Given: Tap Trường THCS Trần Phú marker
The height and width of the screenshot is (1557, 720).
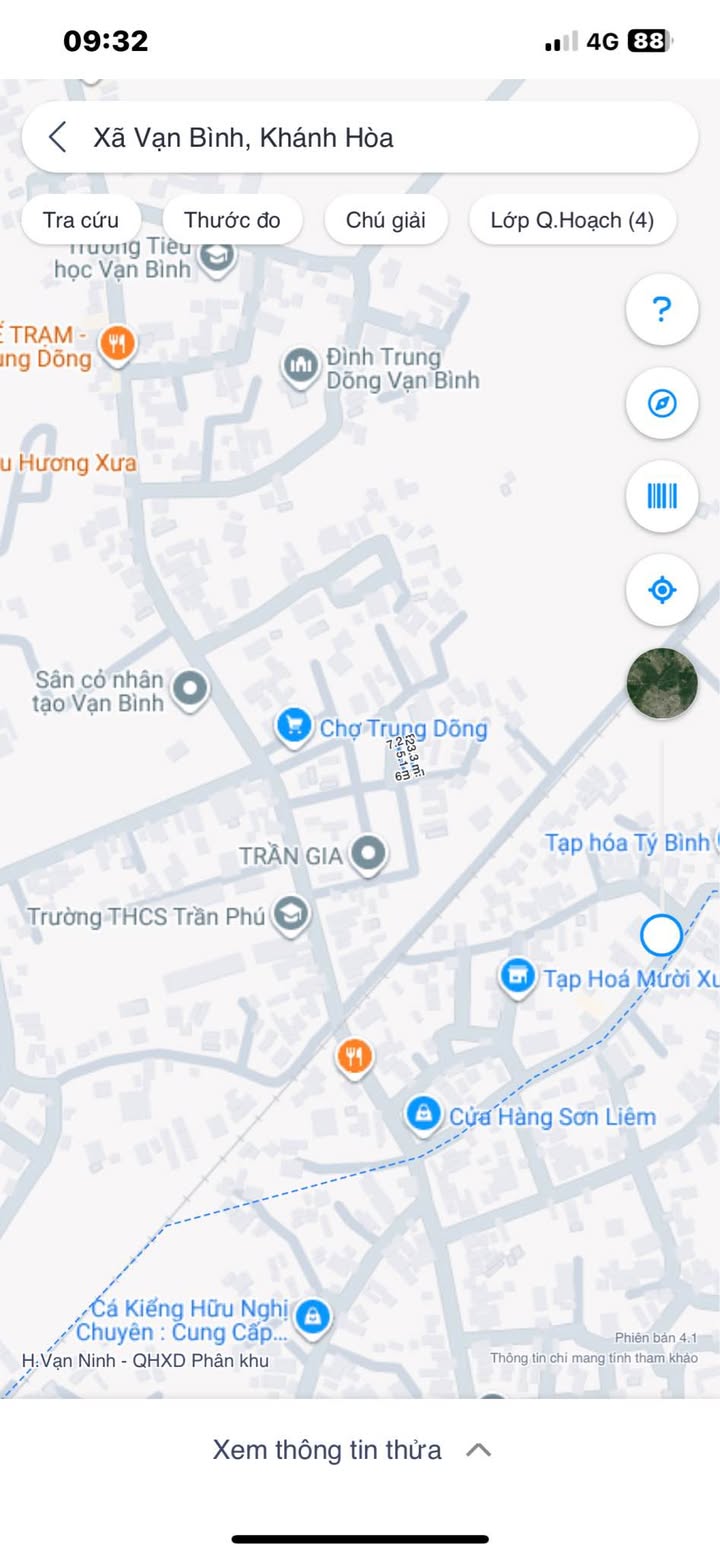Looking at the screenshot, I should [291, 914].
